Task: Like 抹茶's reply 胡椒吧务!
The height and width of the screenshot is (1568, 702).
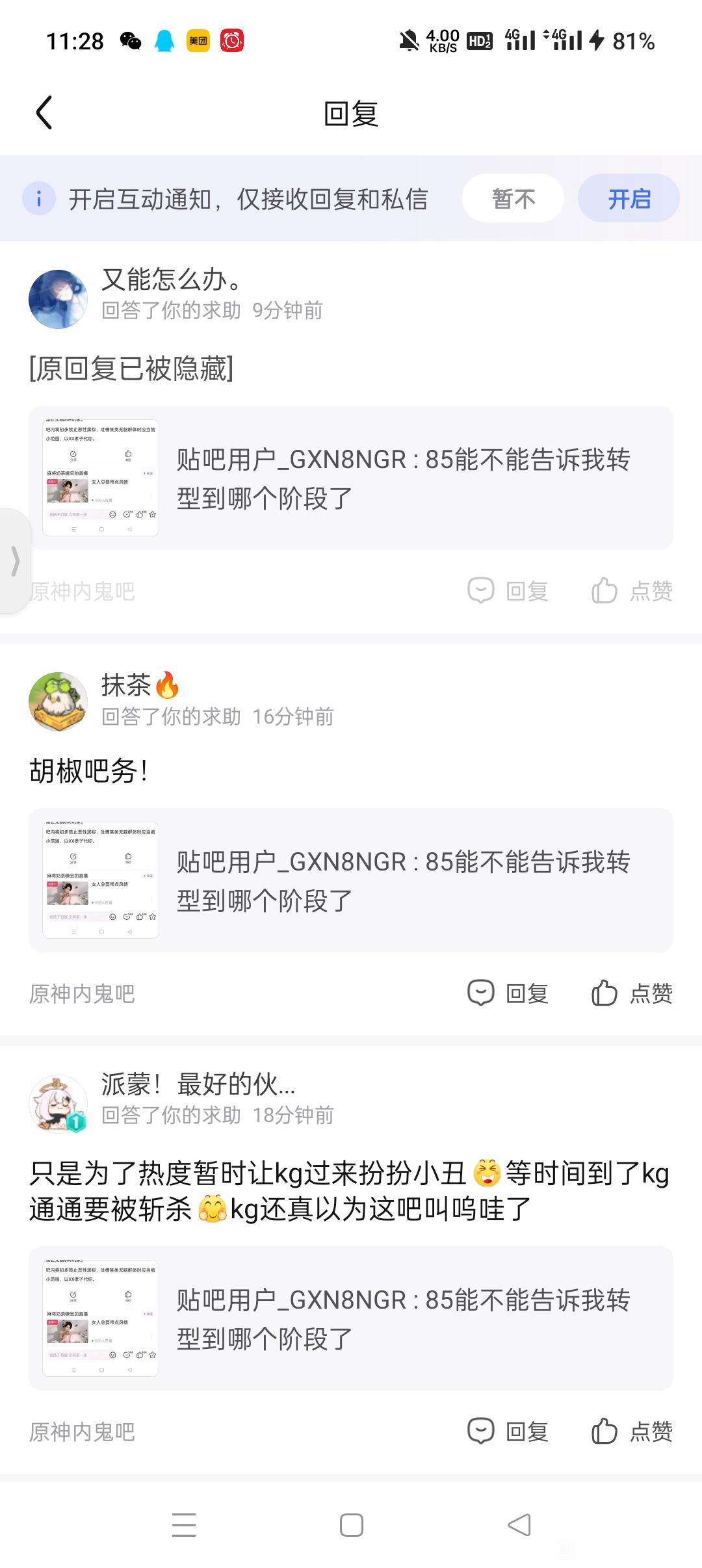Action: tap(632, 993)
